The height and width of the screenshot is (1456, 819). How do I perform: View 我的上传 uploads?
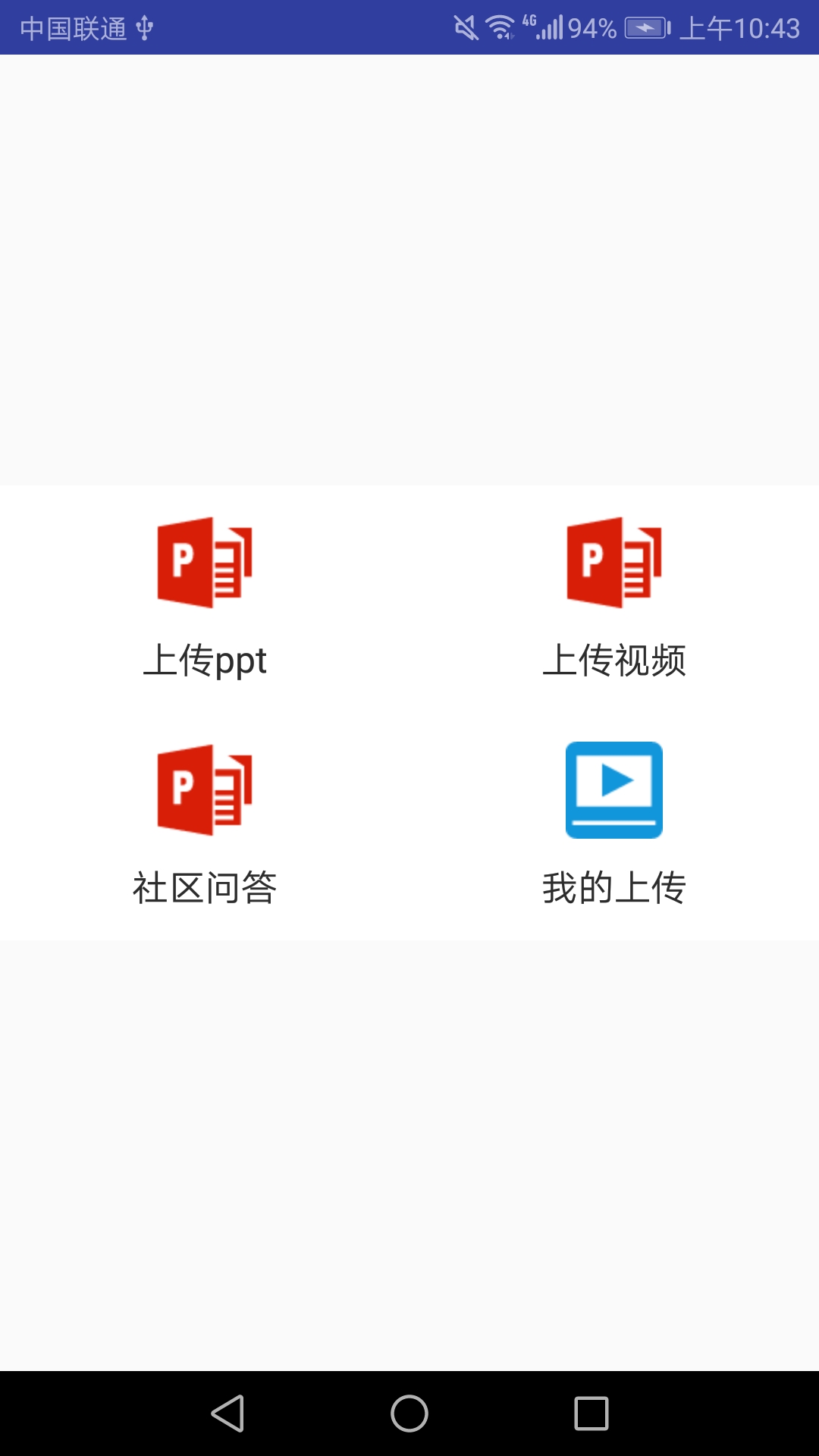(614, 825)
